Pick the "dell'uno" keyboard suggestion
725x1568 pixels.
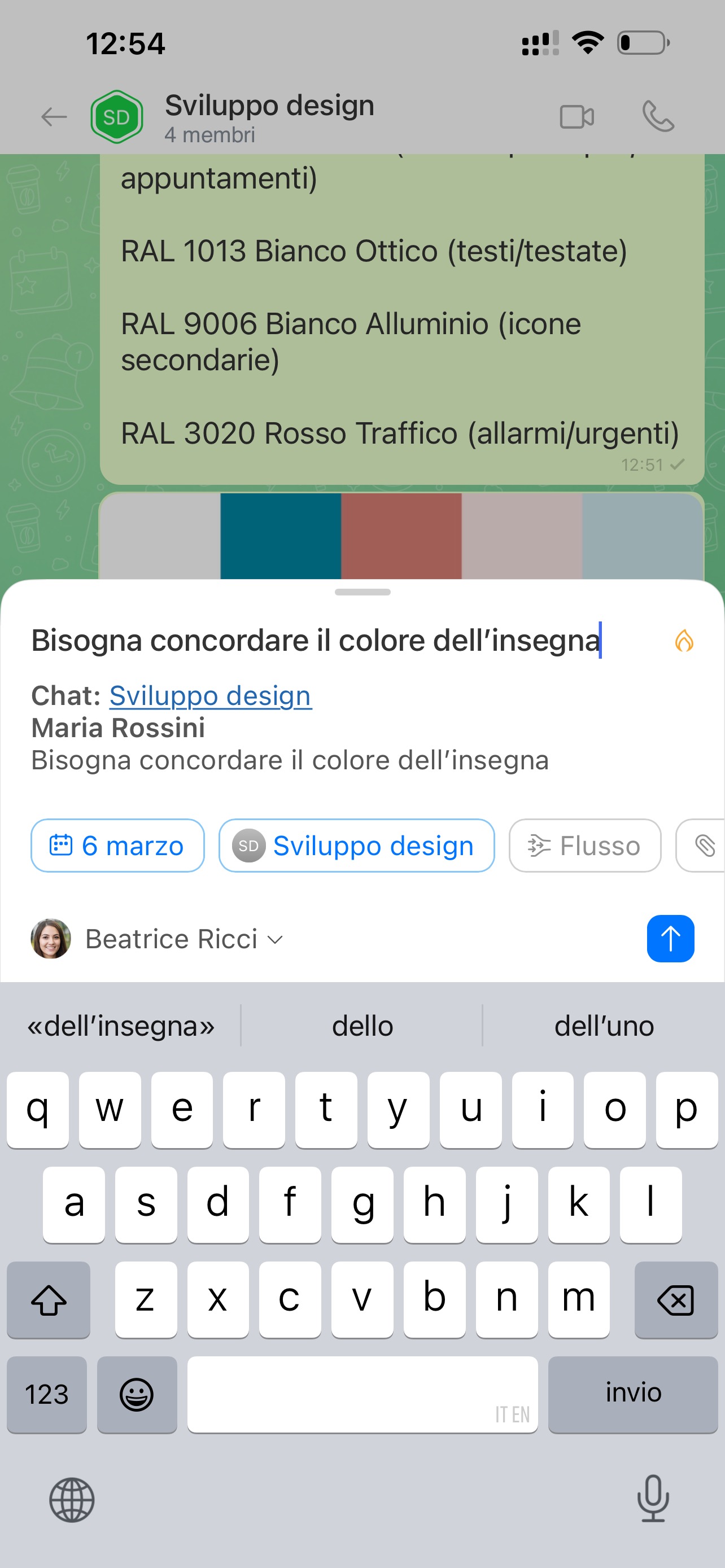pyautogui.click(x=603, y=1026)
